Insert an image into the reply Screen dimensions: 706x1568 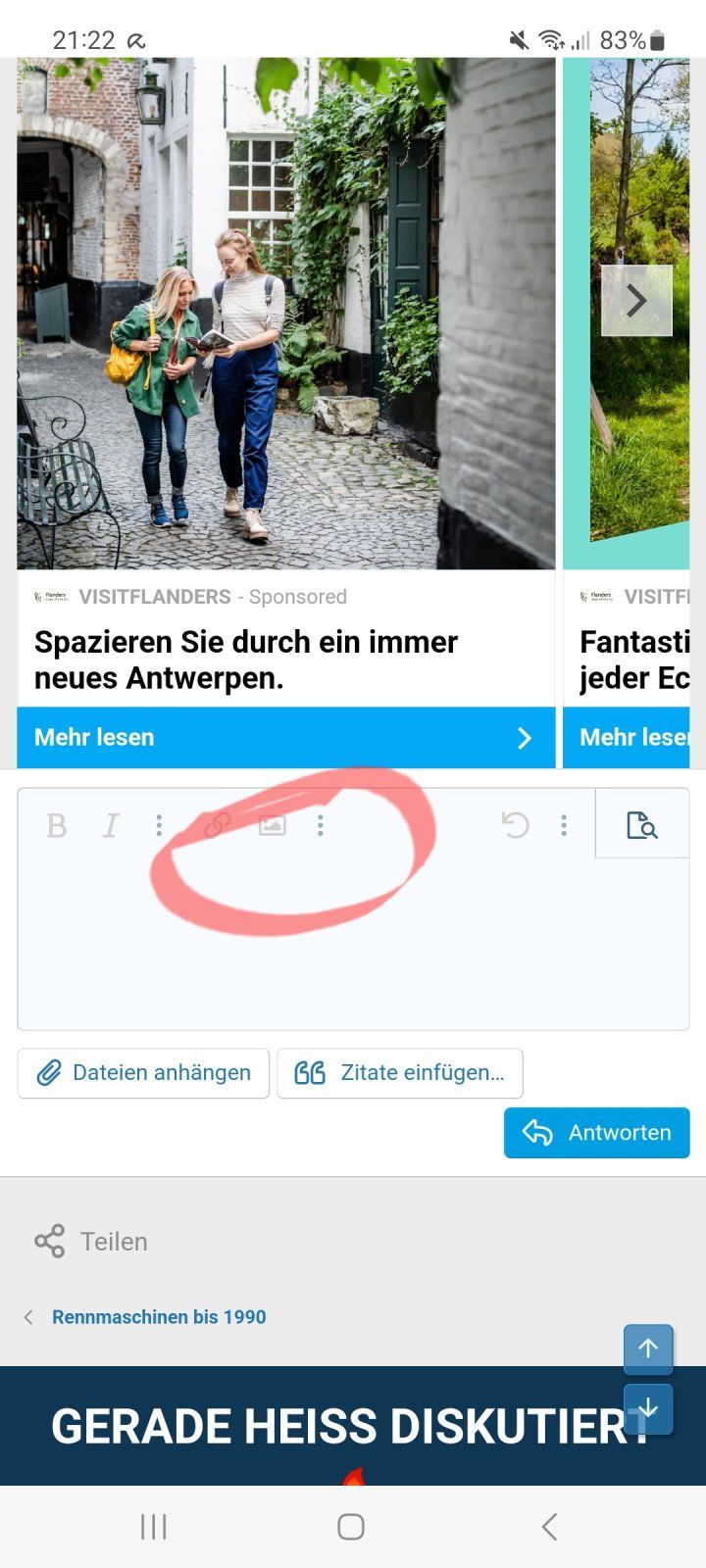pos(272,825)
